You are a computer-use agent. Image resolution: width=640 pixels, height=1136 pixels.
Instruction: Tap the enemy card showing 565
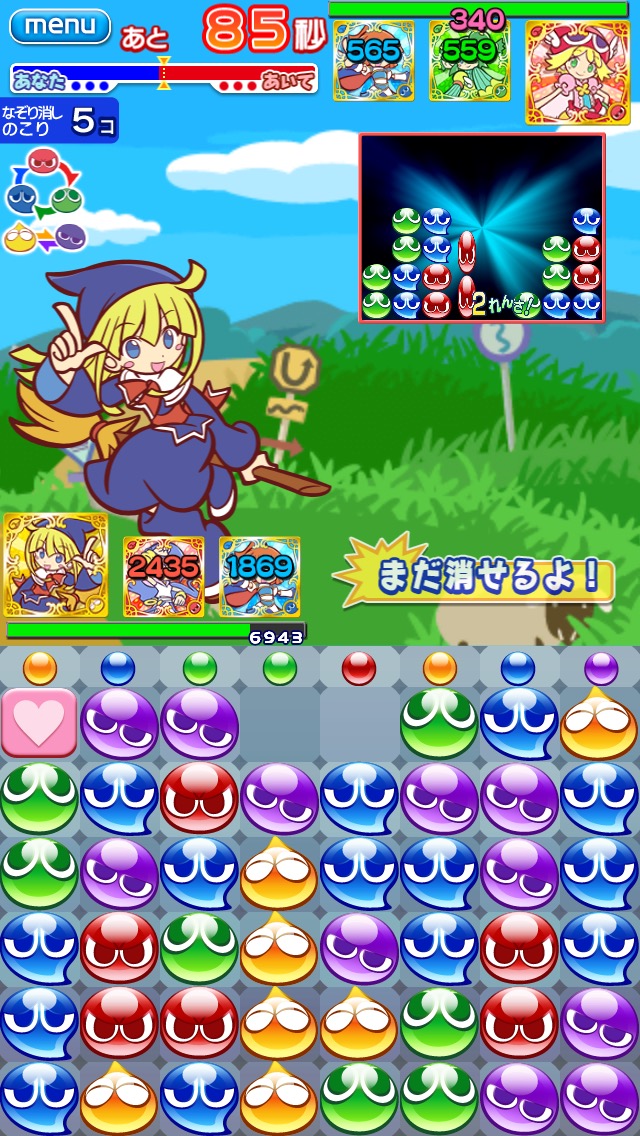pyautogui.click(x=373, y=60)
